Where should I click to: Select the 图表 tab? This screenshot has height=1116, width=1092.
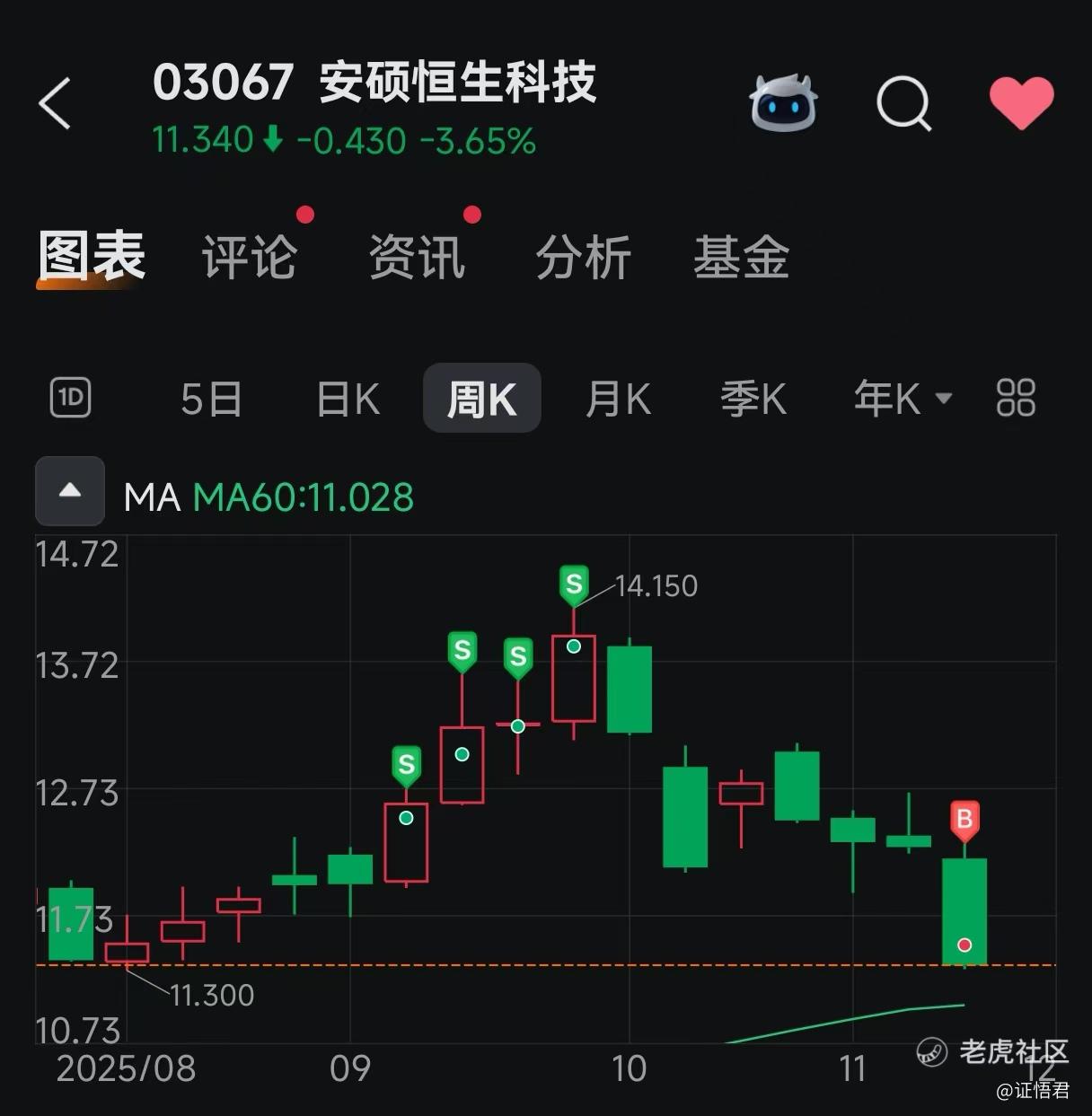(92, 257)
